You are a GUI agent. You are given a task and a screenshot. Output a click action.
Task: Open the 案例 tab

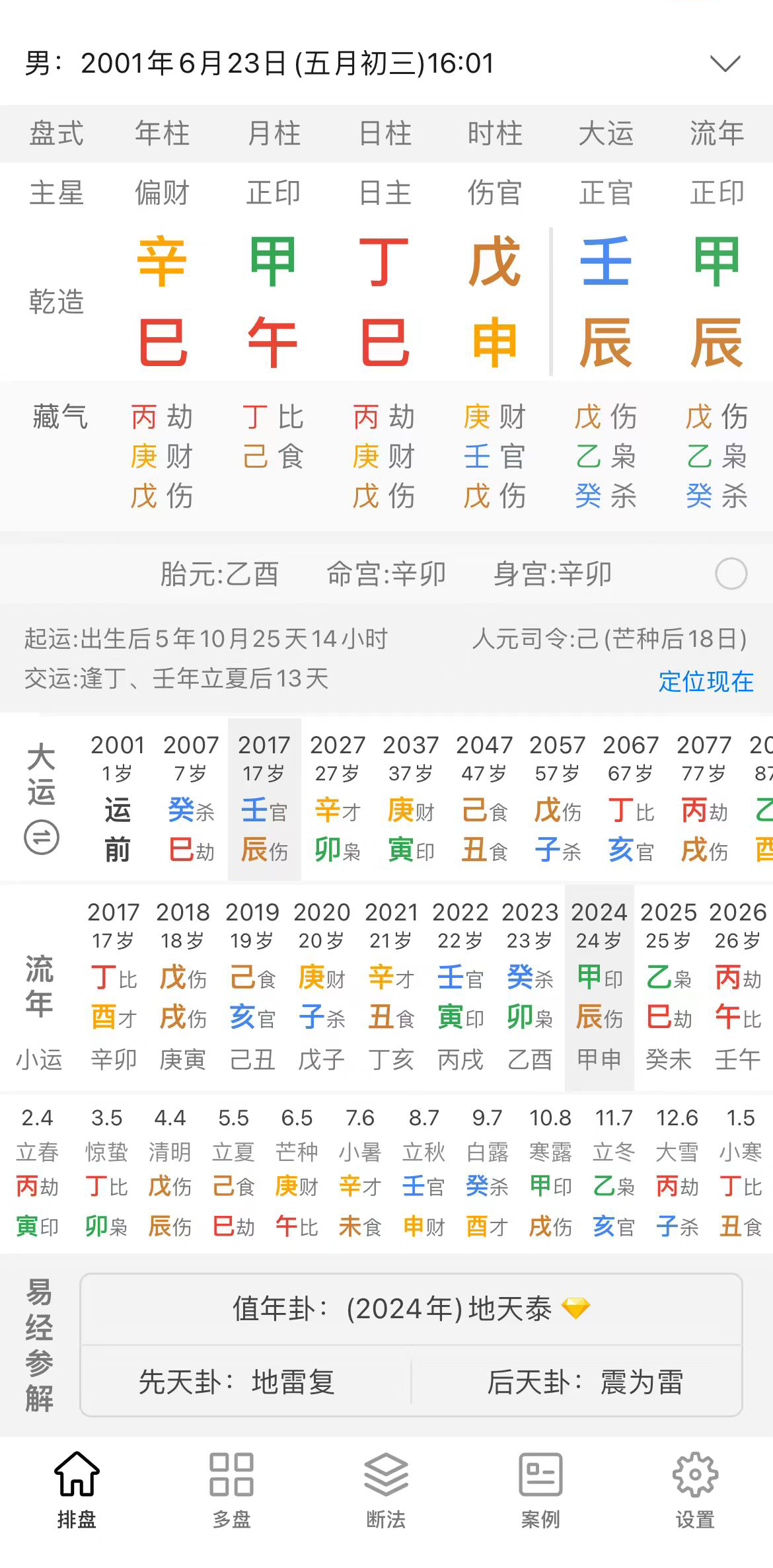540,1488
